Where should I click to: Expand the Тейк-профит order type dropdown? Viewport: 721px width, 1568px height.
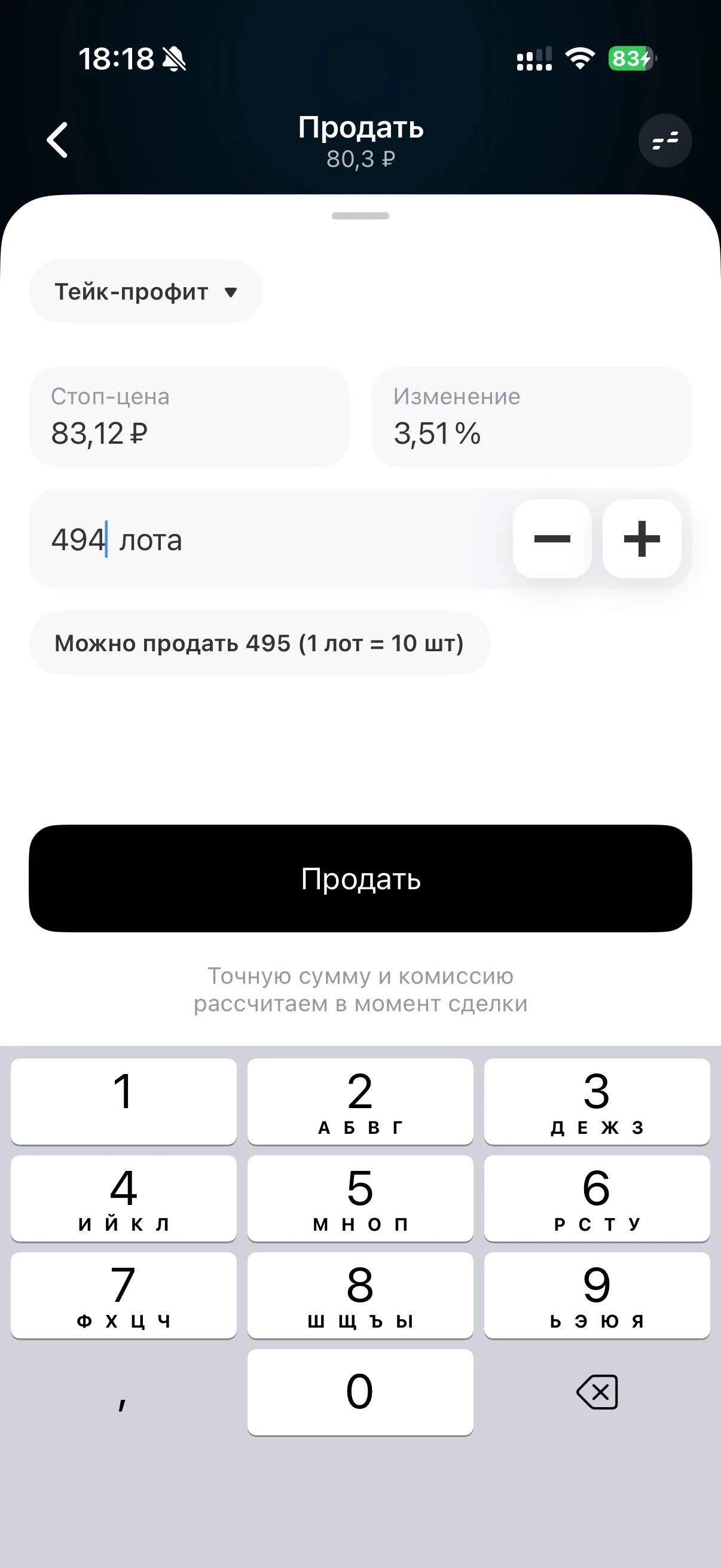[145, 292]
